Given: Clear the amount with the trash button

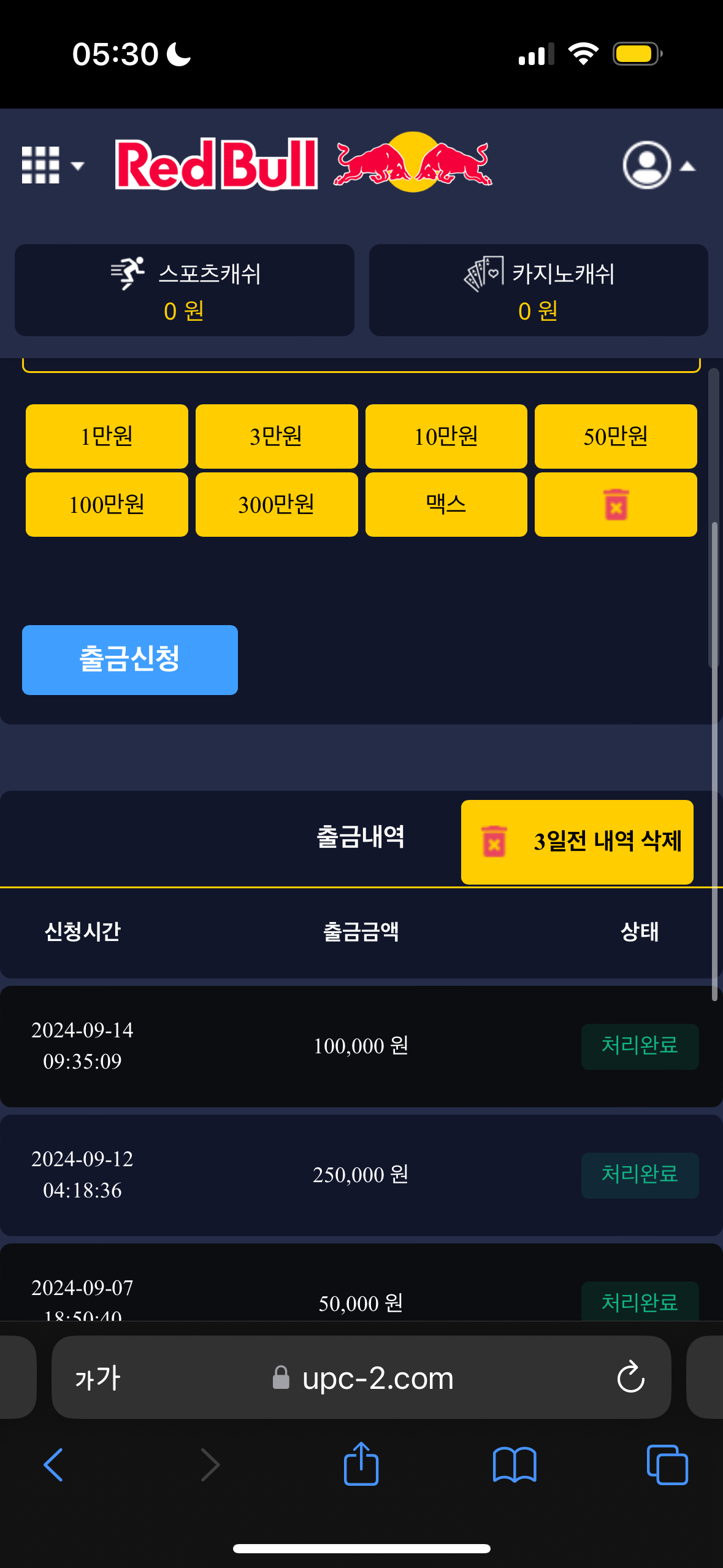Looking at the screenshot, I should click(x=616, y=505).
